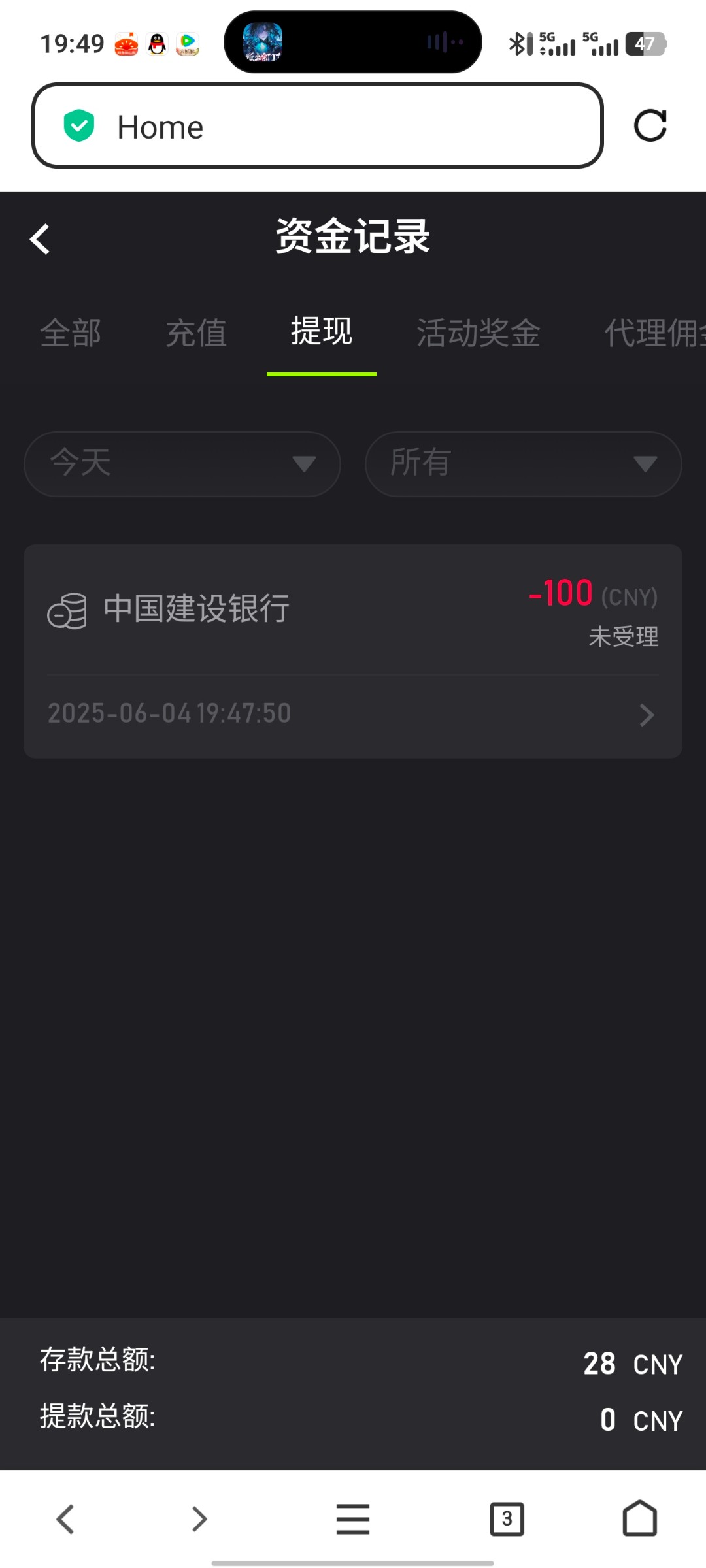Tap the browser forward arrow
706x1568 pixels.
pyautogui.click(x=199, y=1518)
